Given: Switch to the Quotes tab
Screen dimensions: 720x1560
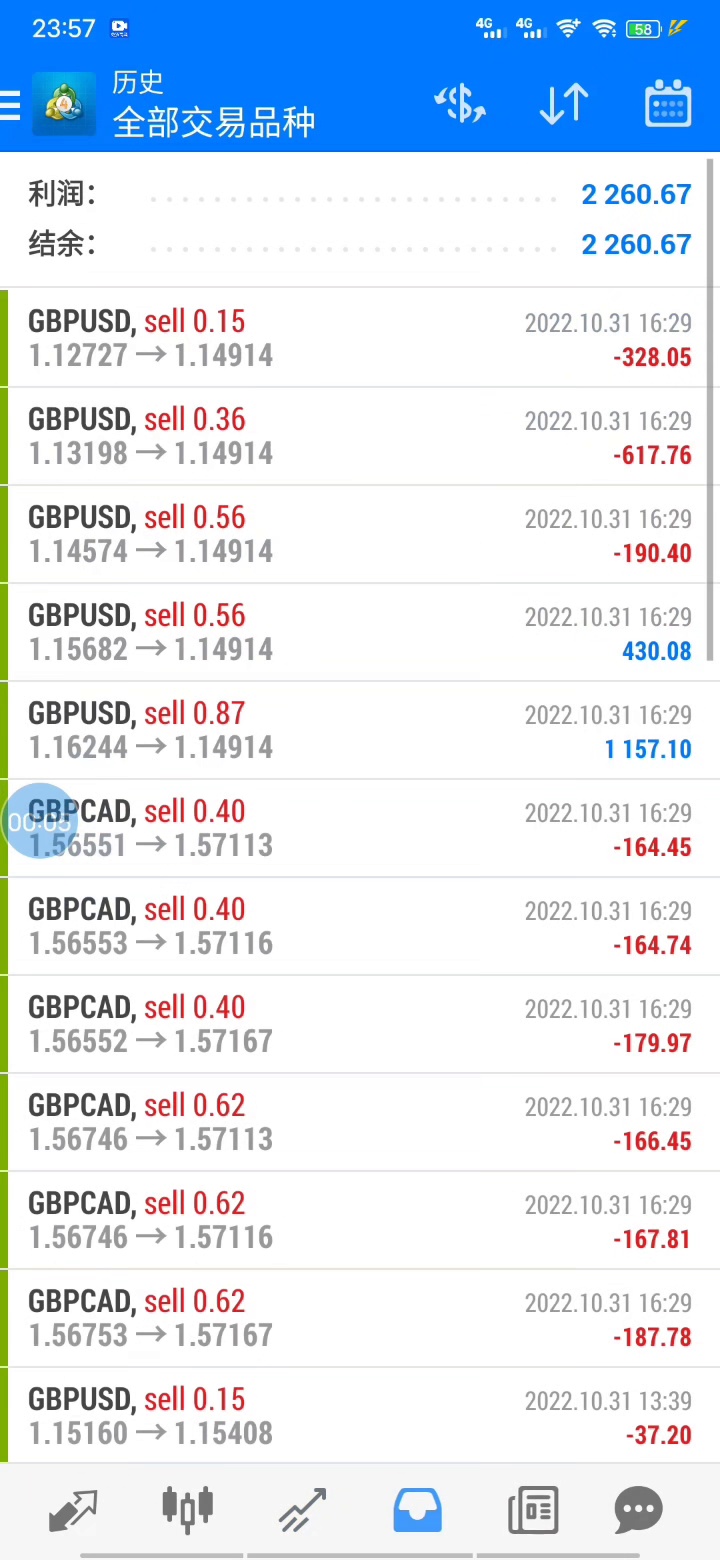Looking at the screenshot, I should pos(73,1510).
